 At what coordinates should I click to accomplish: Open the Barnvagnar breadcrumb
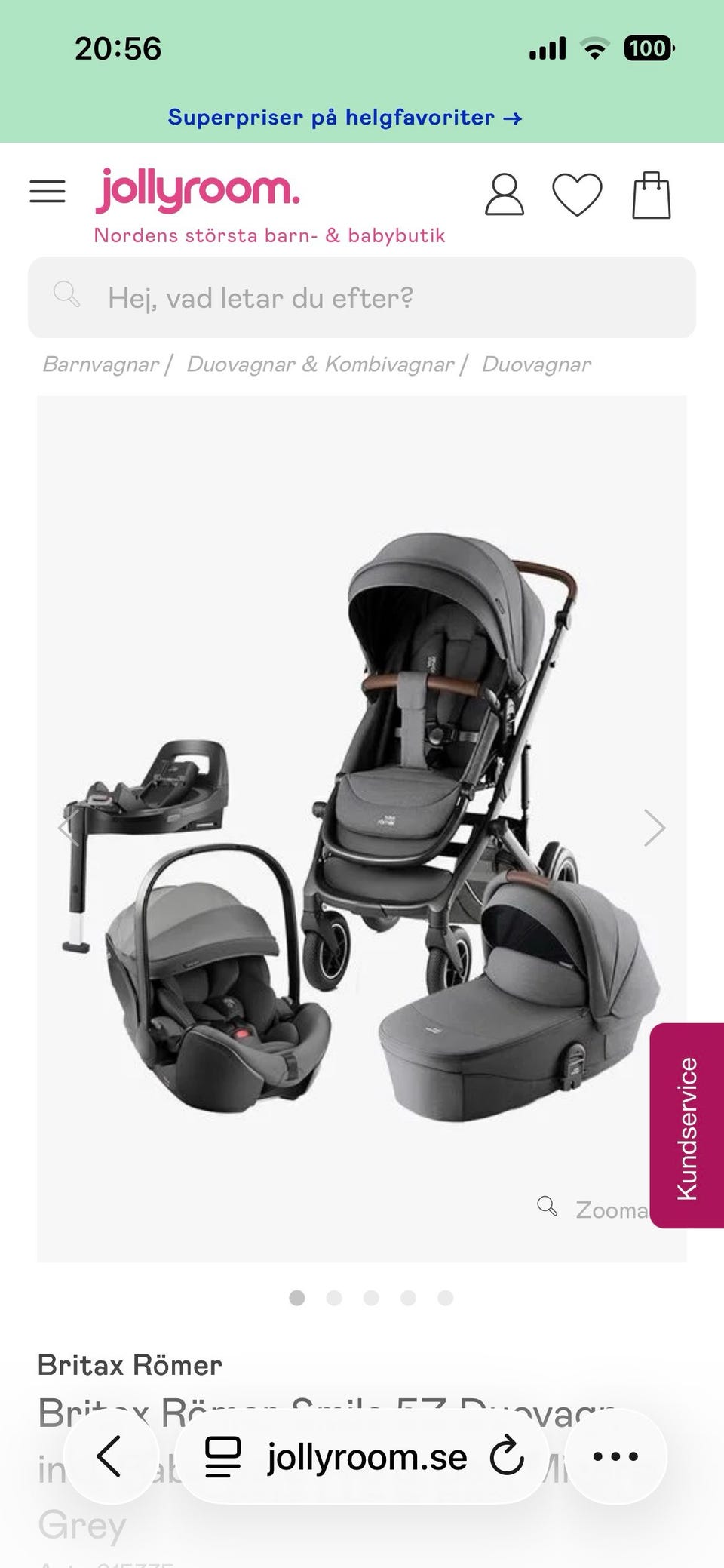pyautogui.click(x=100, y=364)
